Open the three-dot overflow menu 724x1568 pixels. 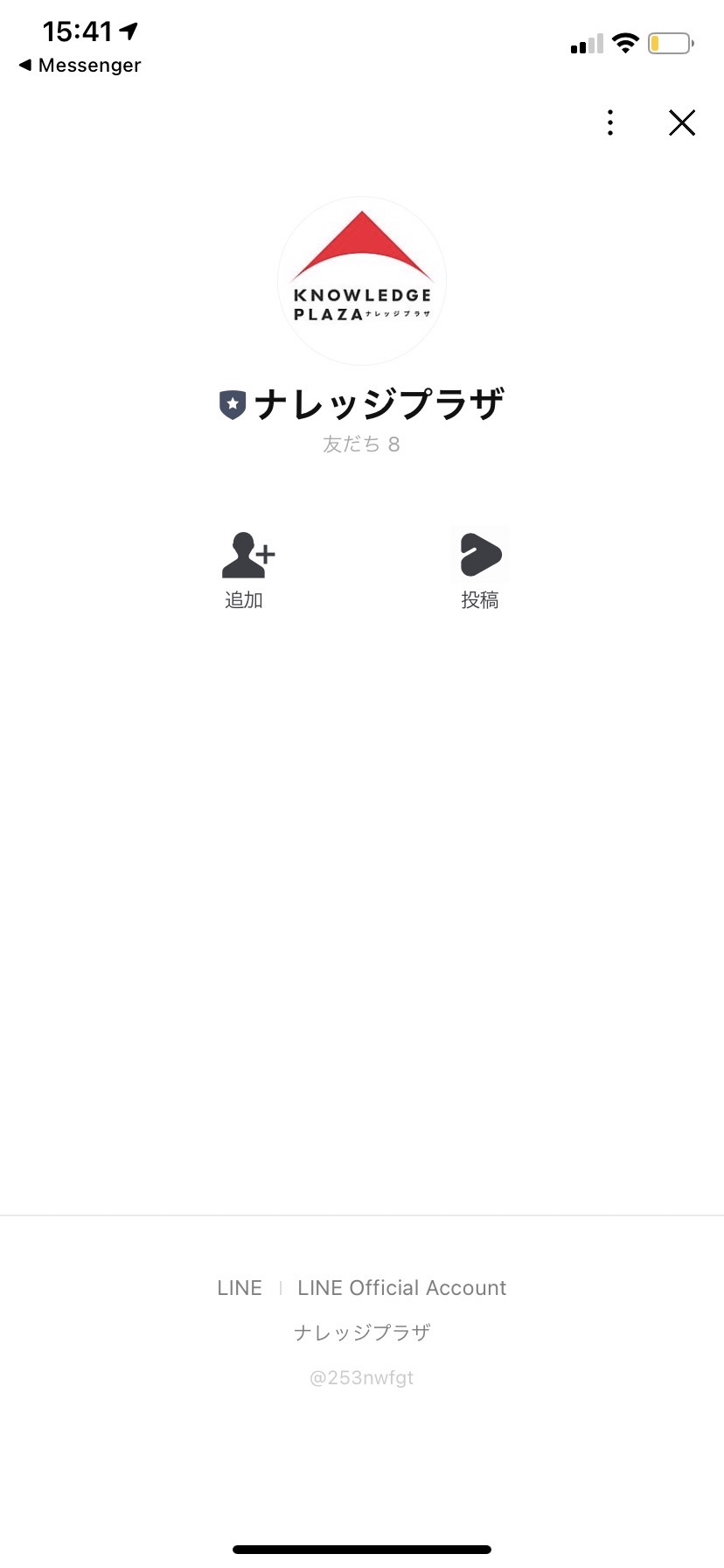tap(610, 122)
